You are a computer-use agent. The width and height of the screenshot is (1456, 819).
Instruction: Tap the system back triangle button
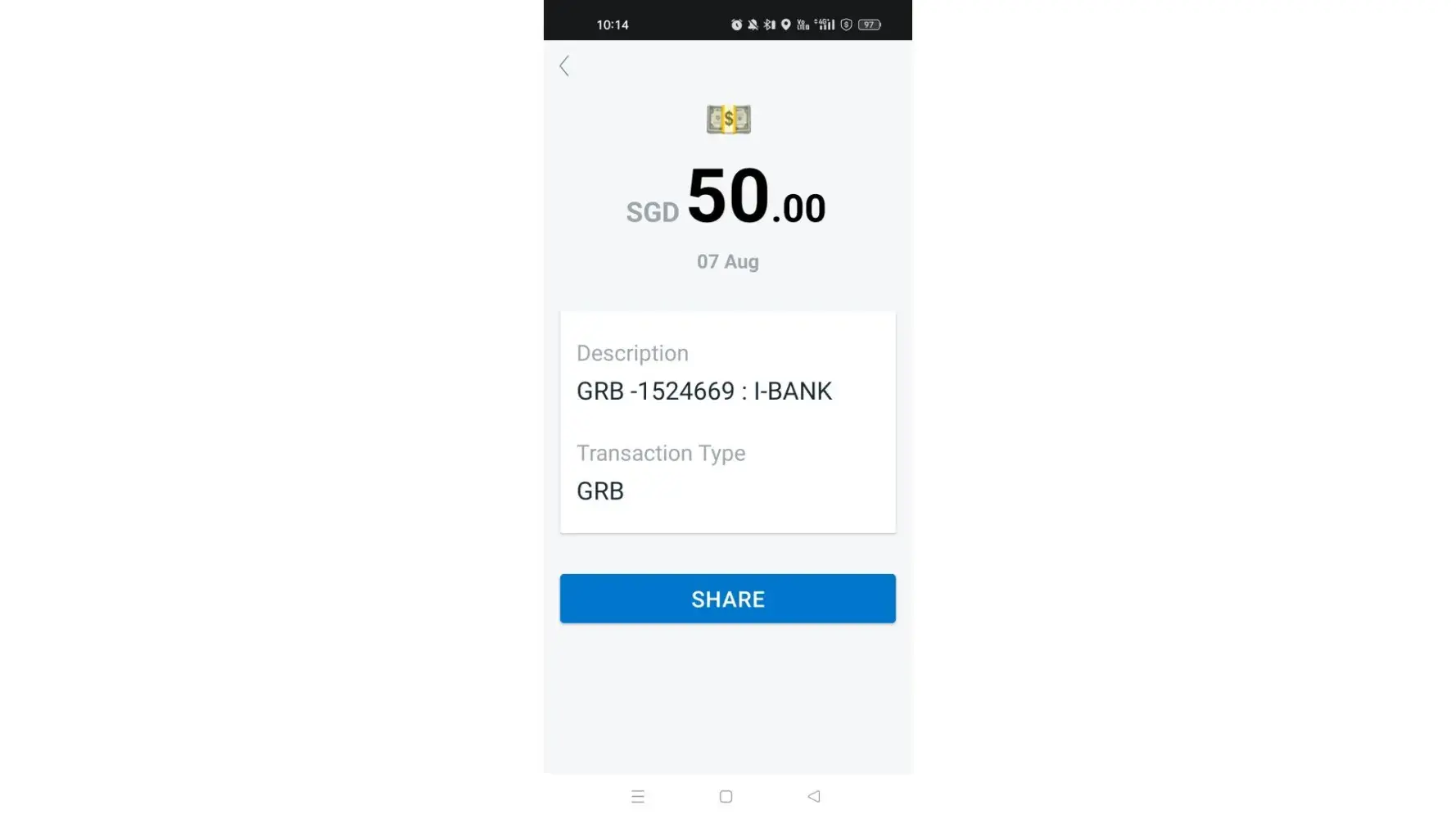pos(813,796)
